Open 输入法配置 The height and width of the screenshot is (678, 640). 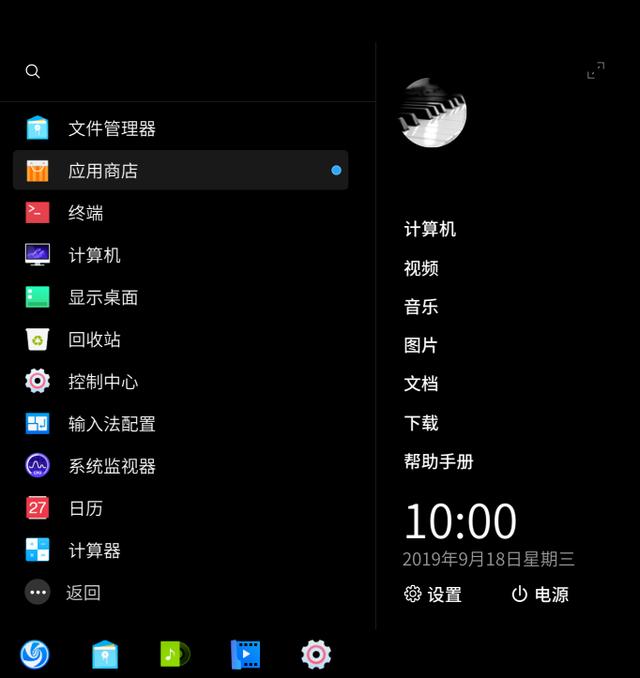tap(111, 424)
